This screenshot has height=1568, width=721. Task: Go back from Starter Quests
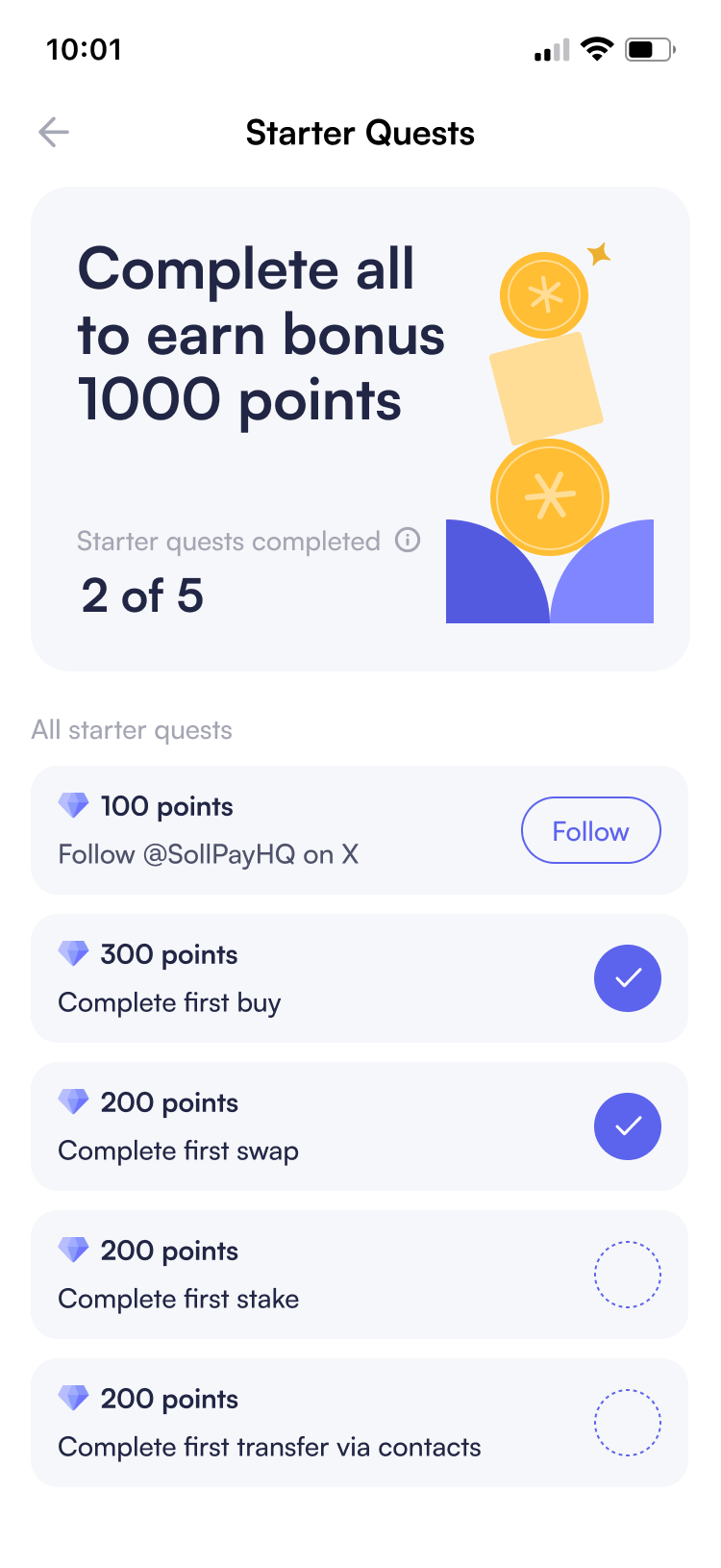point(54,132)
